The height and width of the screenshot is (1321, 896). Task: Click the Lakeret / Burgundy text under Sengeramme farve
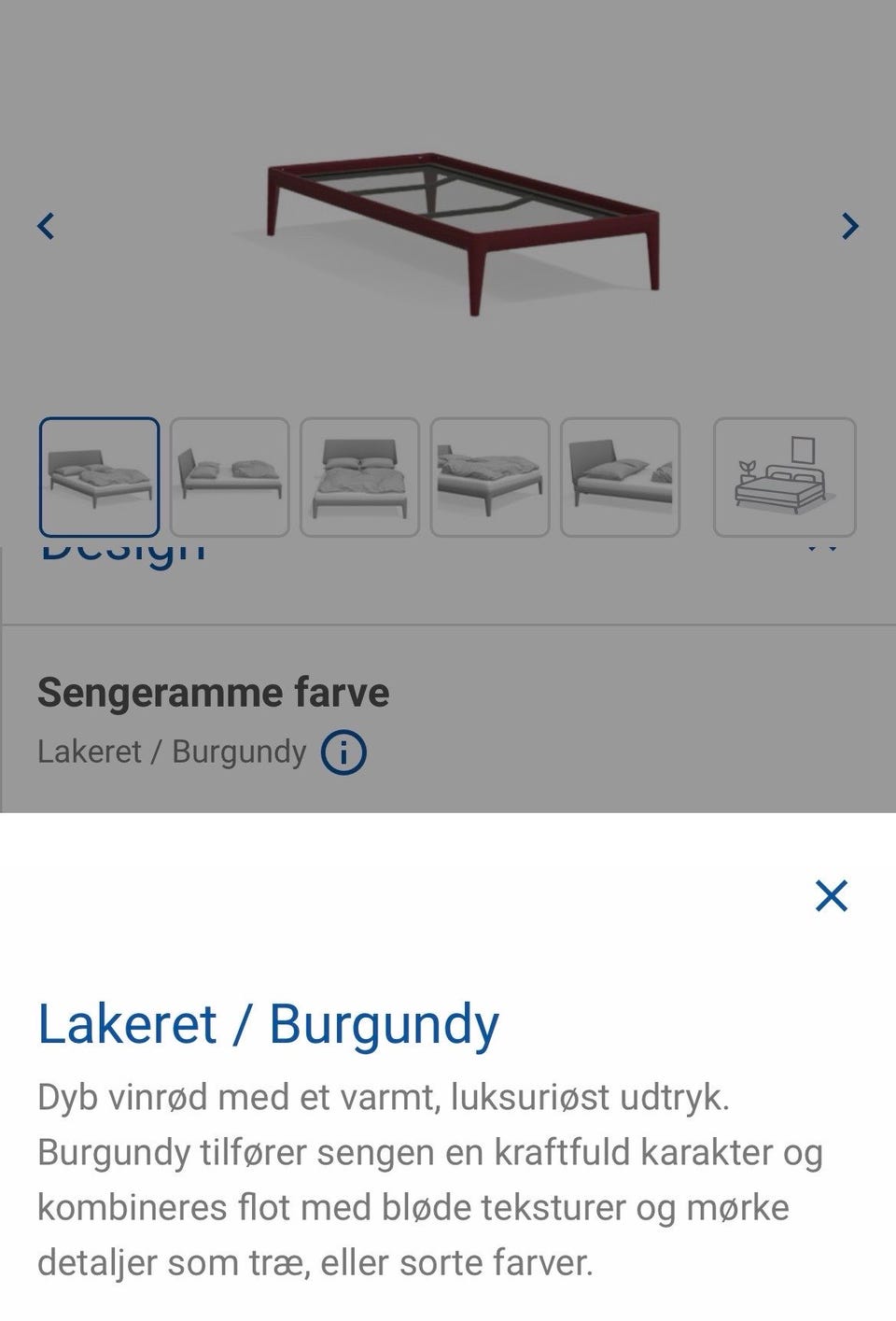(x=173, y=752)
